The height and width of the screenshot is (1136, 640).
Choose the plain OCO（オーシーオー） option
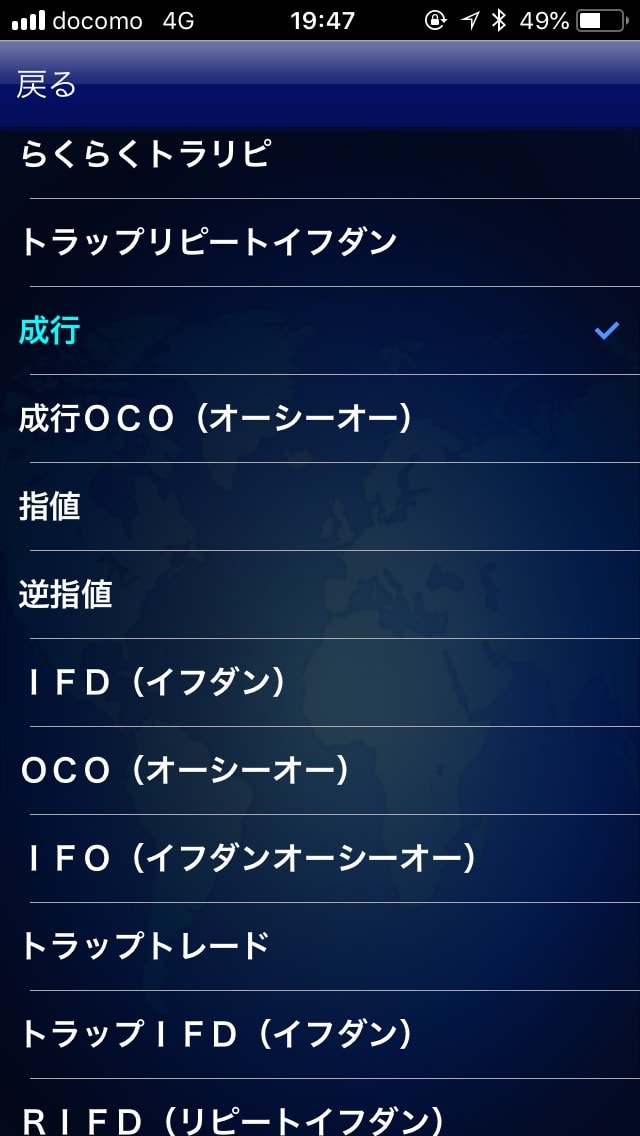click(x=185, y=770)
